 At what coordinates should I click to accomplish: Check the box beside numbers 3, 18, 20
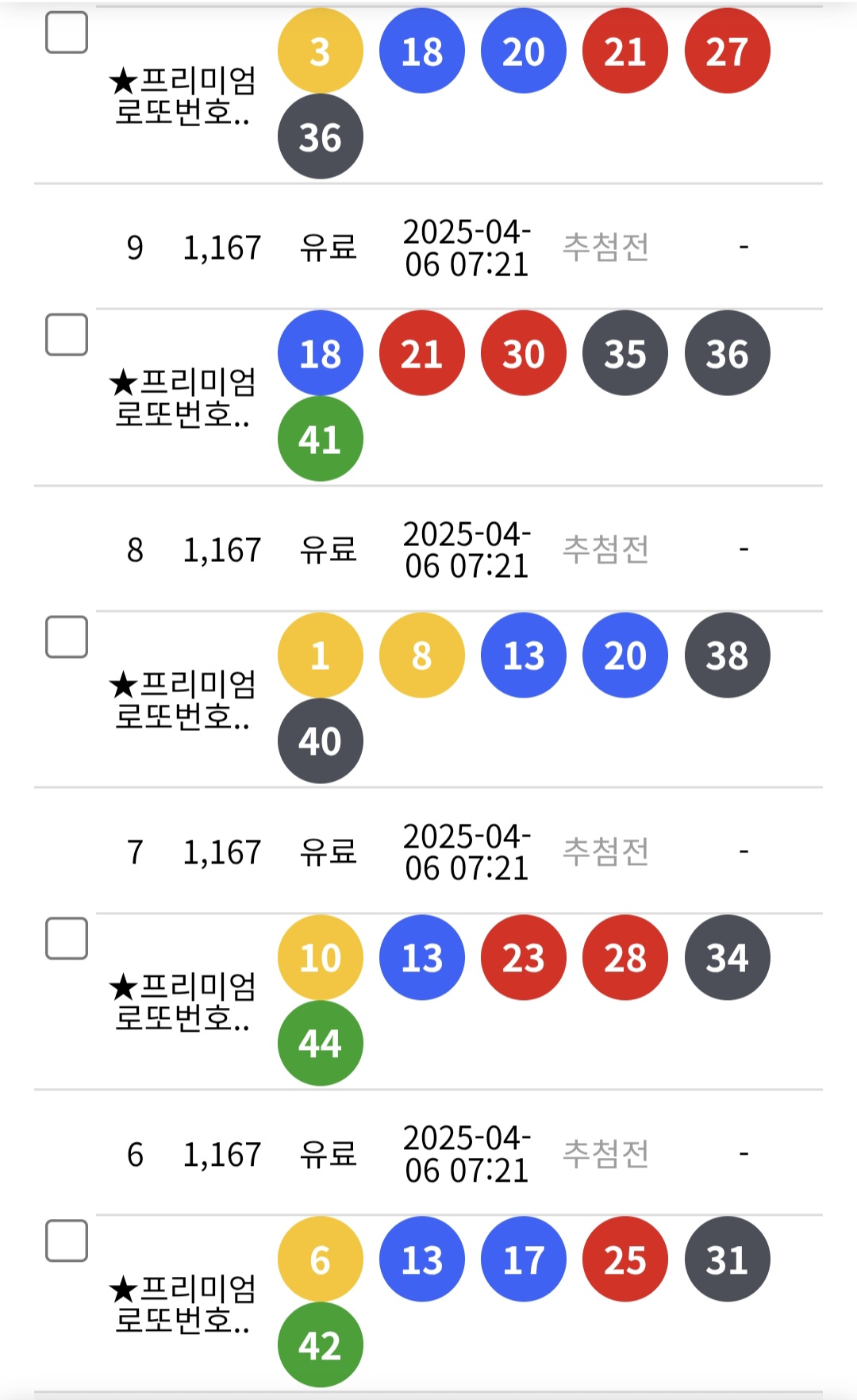click(x=67, y=33)
